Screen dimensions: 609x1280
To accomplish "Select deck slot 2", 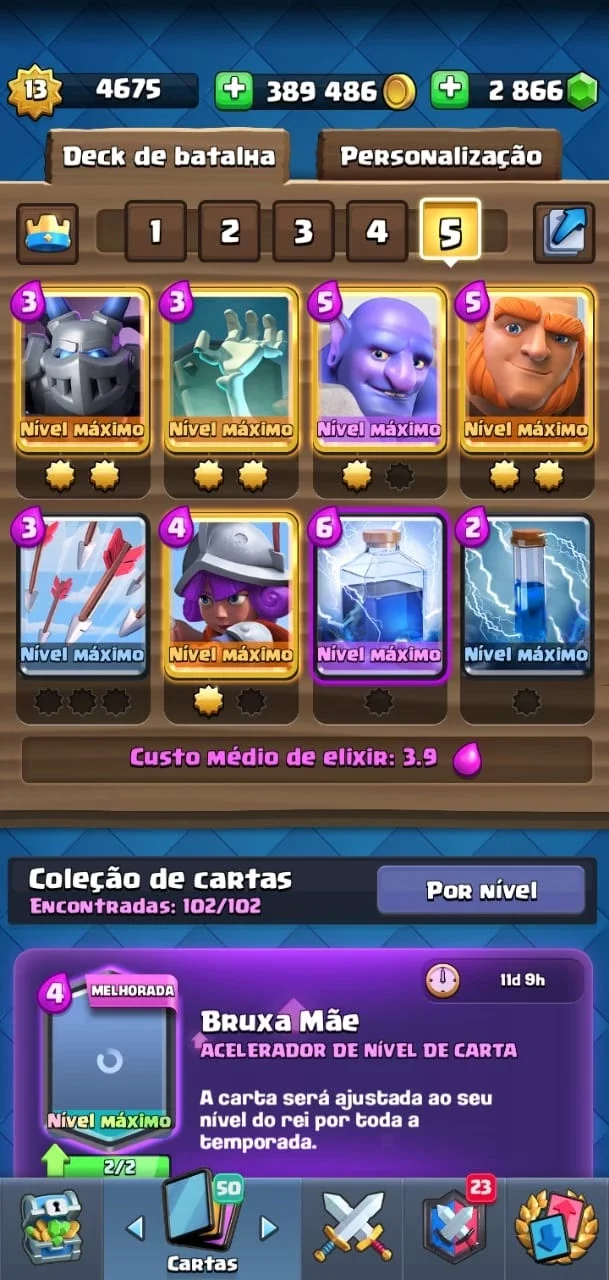I will (229, 232).
